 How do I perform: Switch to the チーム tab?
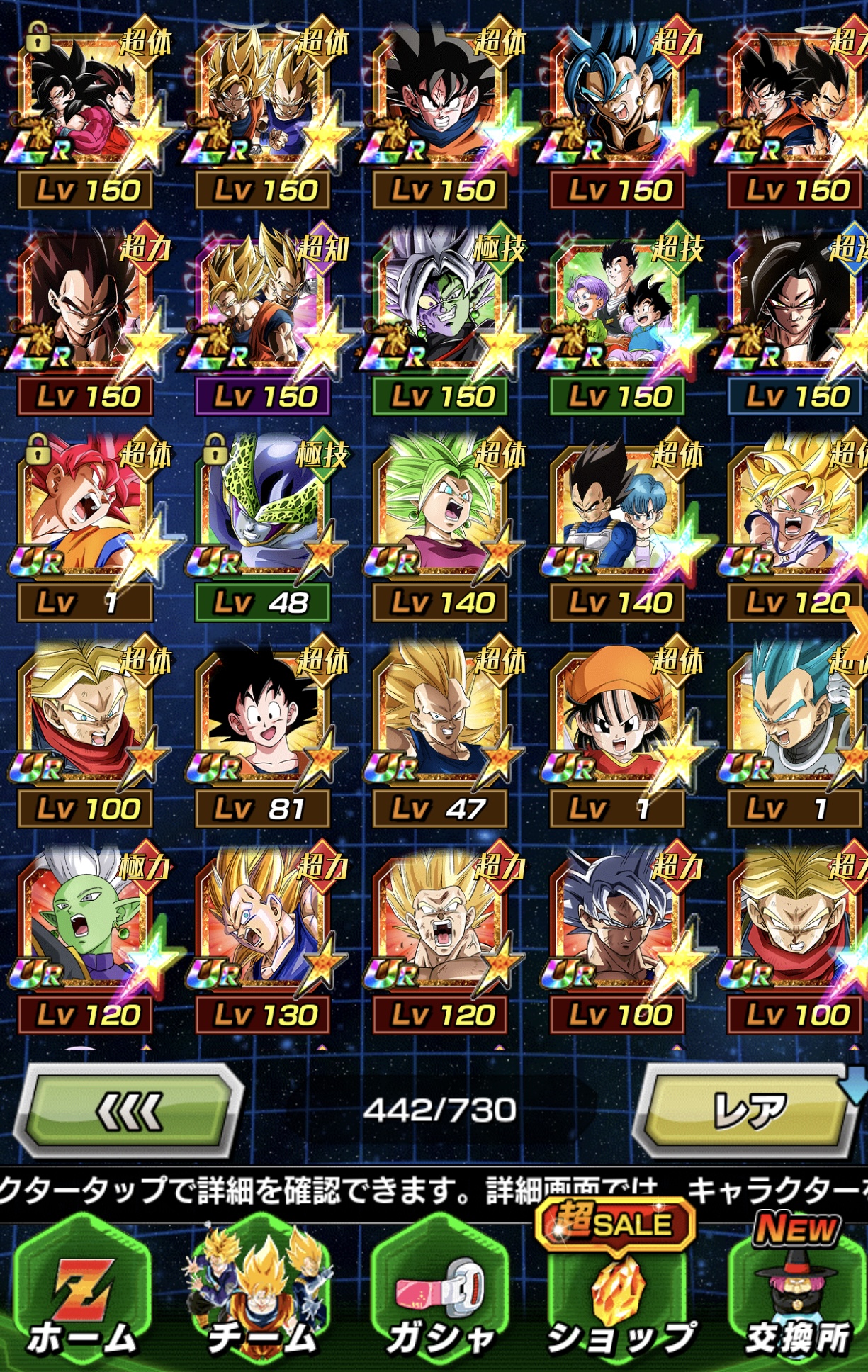click(259, 1304)
